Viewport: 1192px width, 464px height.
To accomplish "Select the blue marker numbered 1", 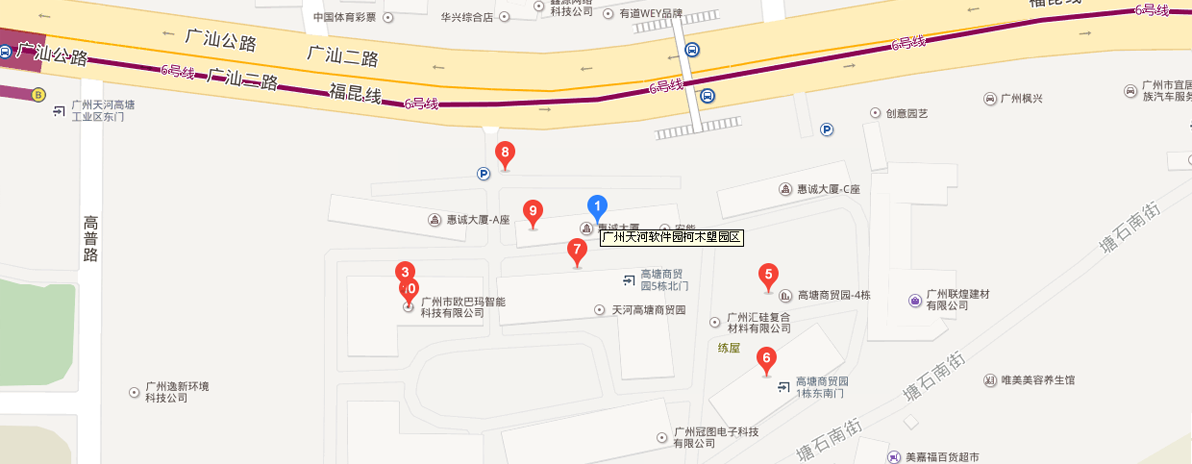I will click(597, 208).
